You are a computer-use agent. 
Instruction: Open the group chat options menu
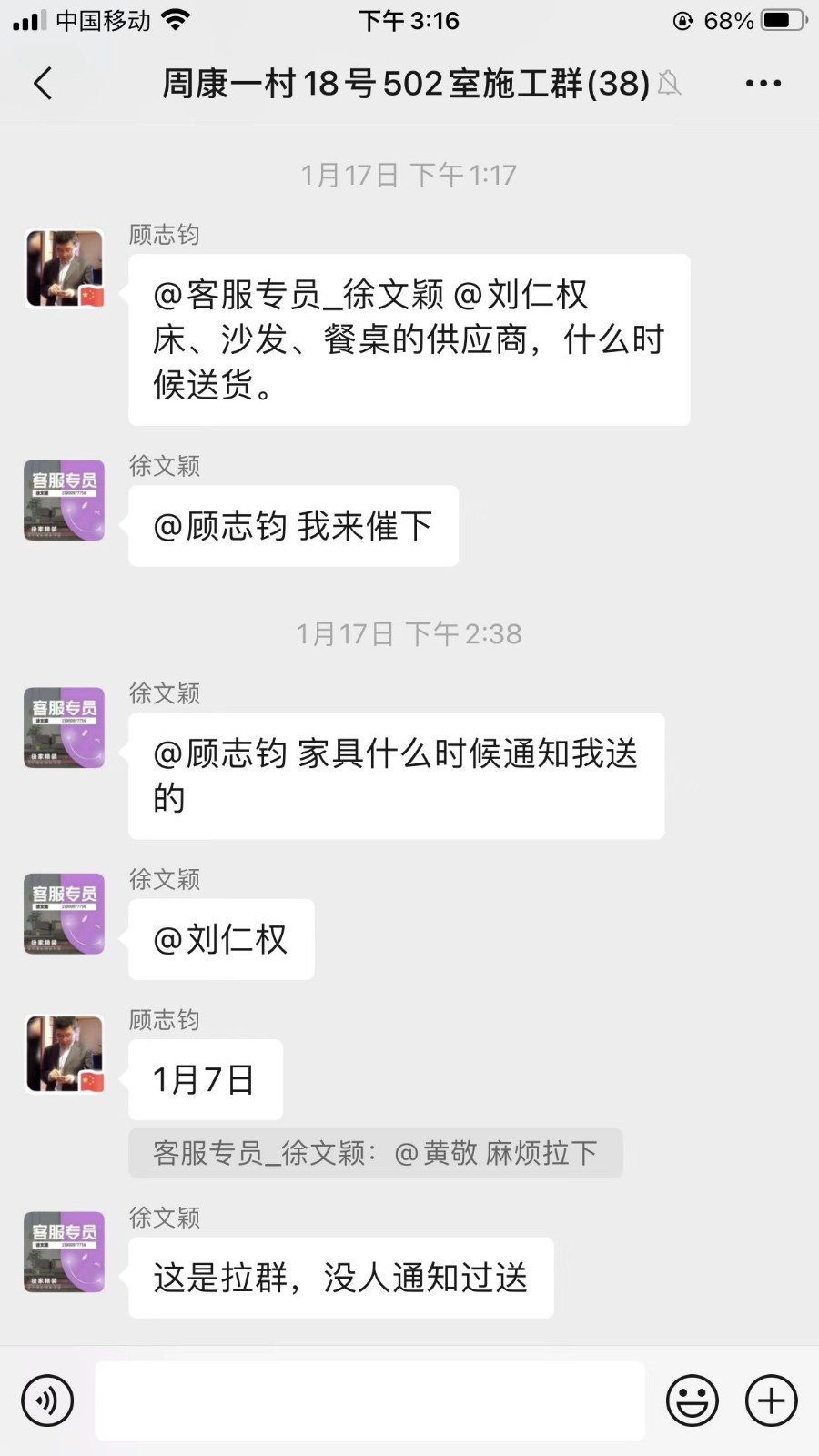[763, 84]
